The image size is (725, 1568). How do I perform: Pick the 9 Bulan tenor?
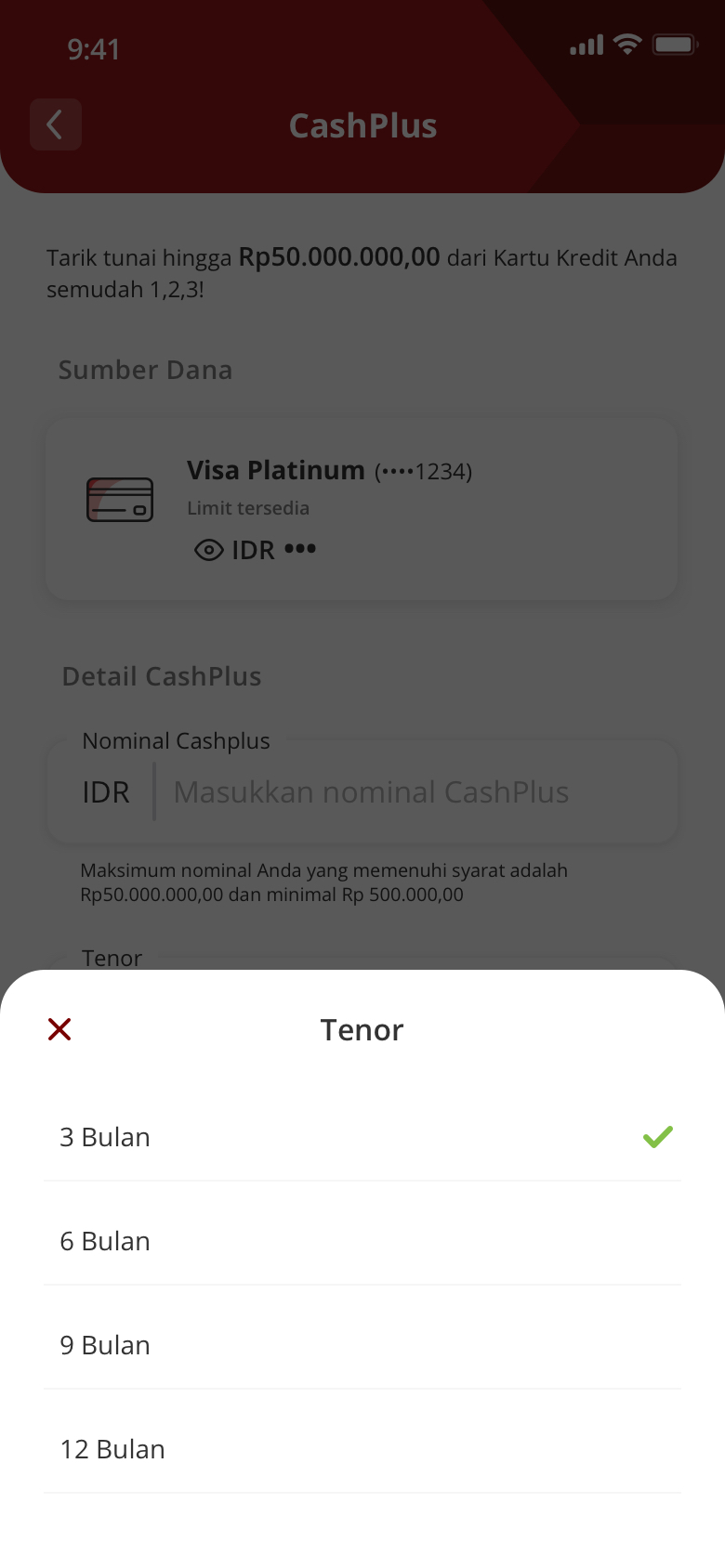point(362,1345)
